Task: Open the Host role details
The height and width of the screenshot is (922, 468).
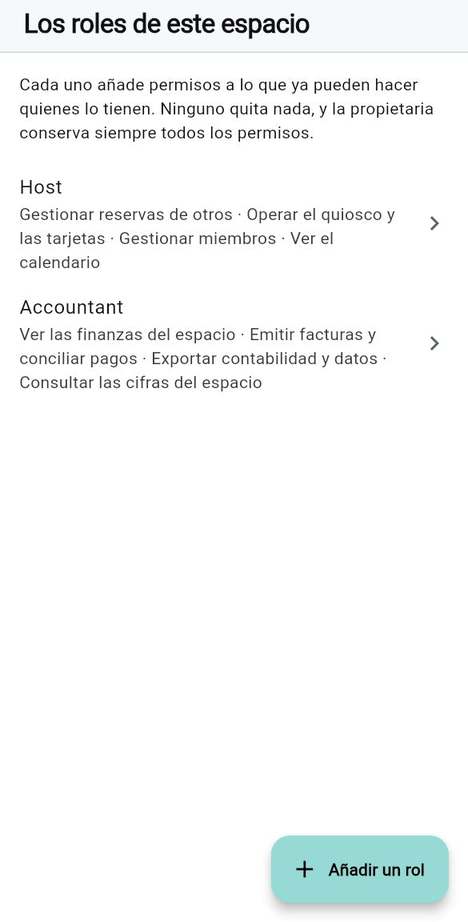Action: point(234,223)
